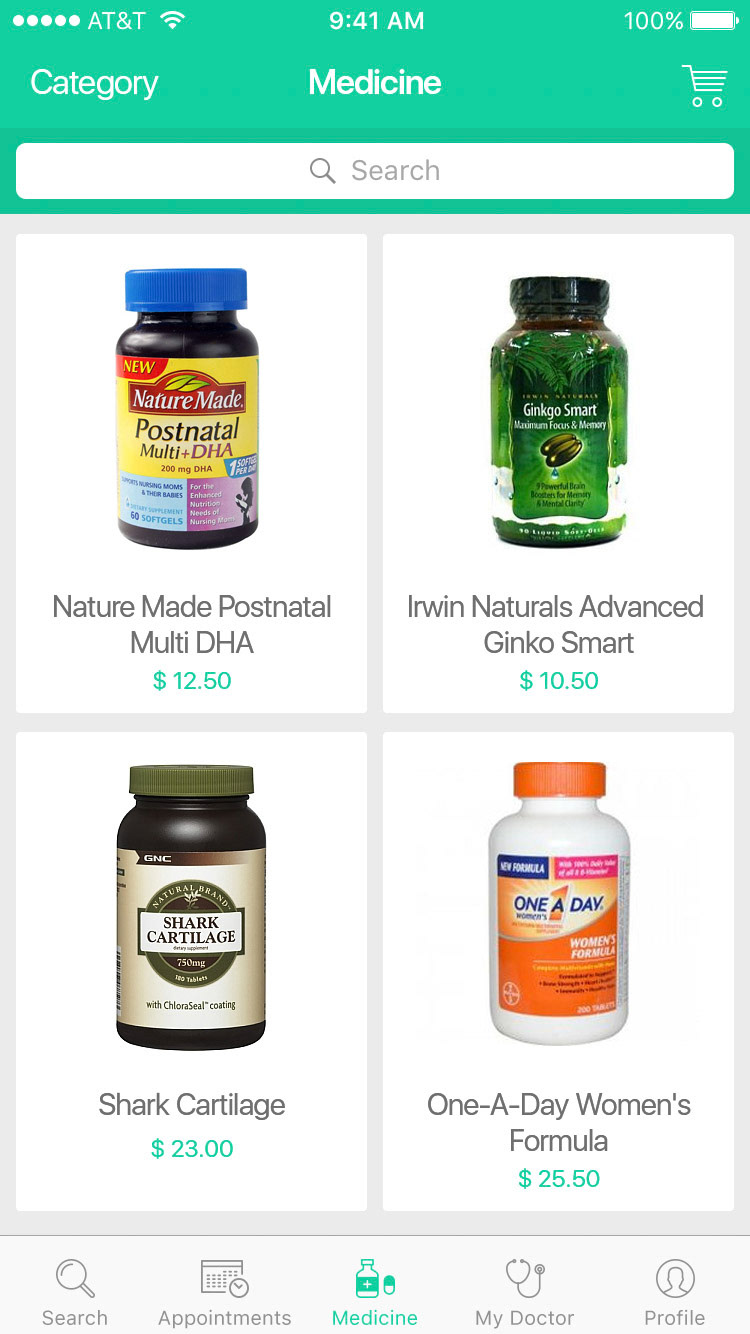Select the Medicine tab
The width and height of the screenshot is (750, 1334).
click(x=375, y=1291)
